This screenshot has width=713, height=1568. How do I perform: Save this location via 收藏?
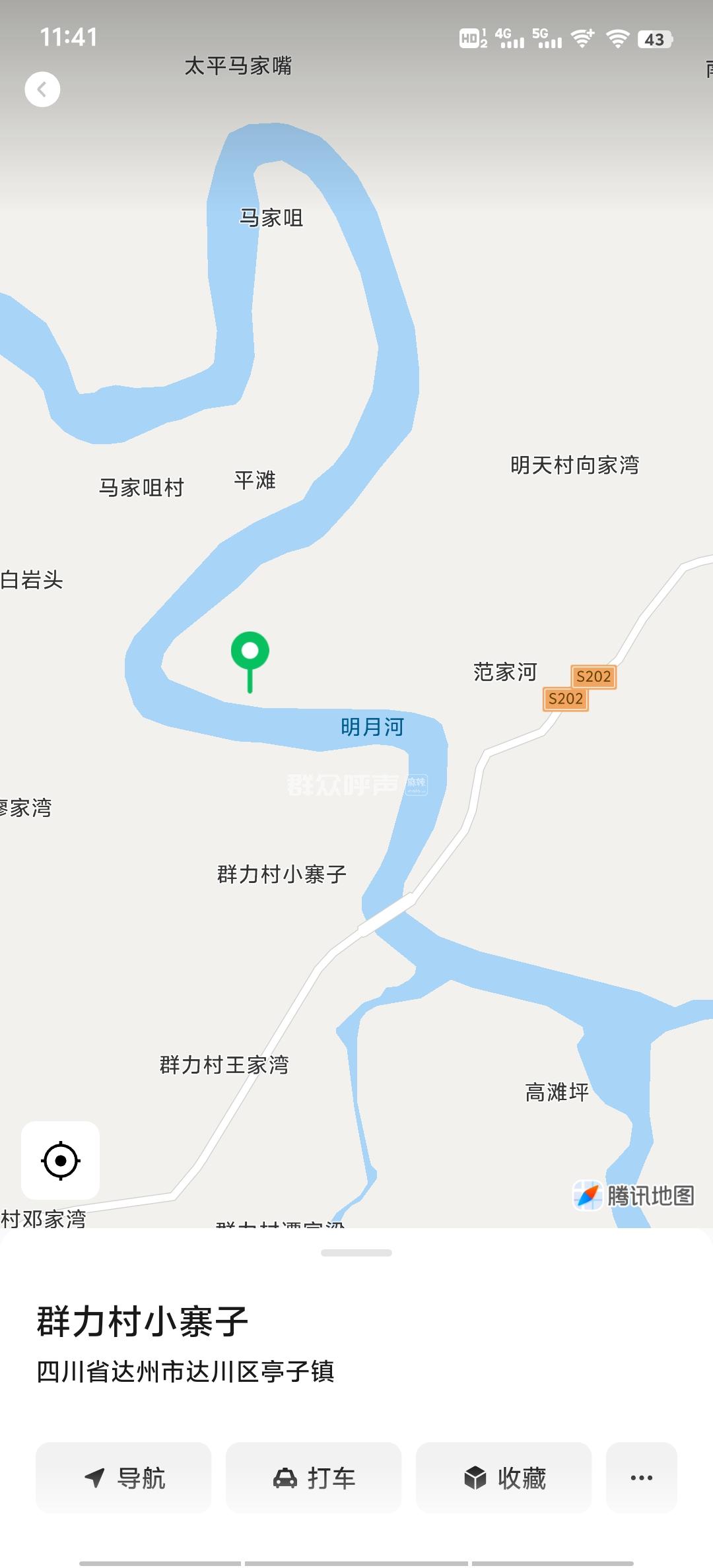504,1478
